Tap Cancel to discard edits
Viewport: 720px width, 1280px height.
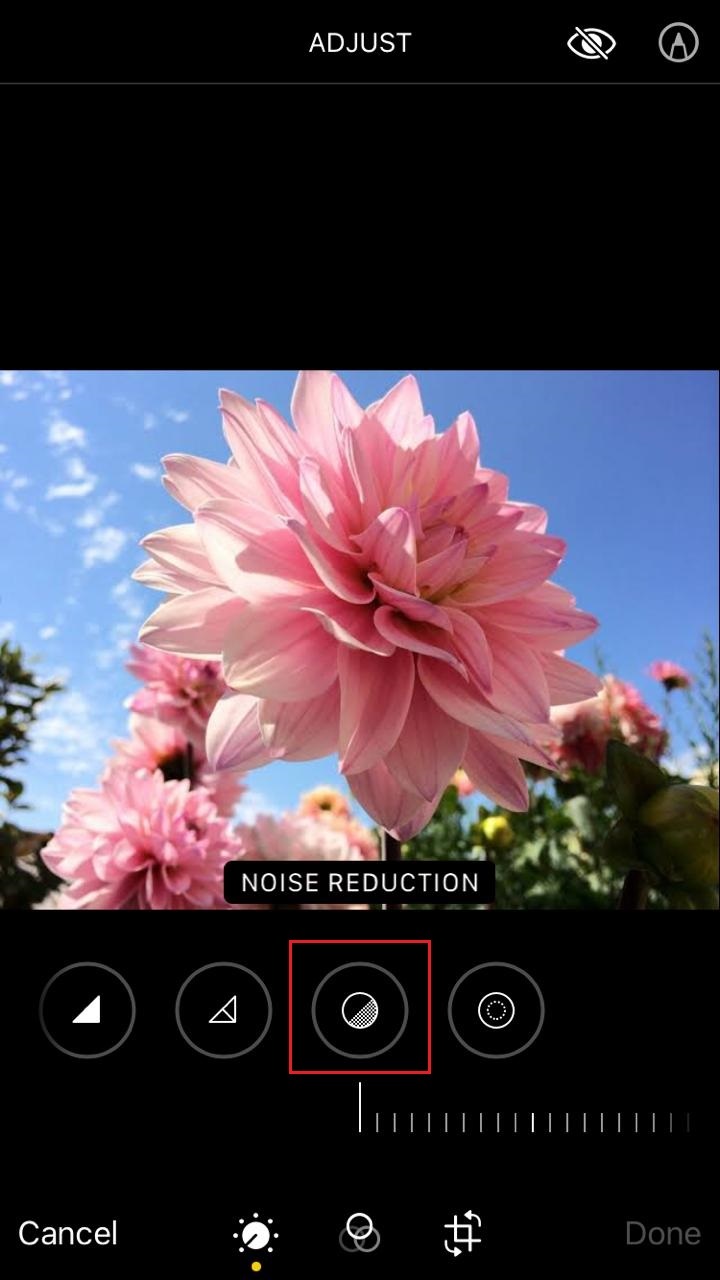[x=67, y=1233]
